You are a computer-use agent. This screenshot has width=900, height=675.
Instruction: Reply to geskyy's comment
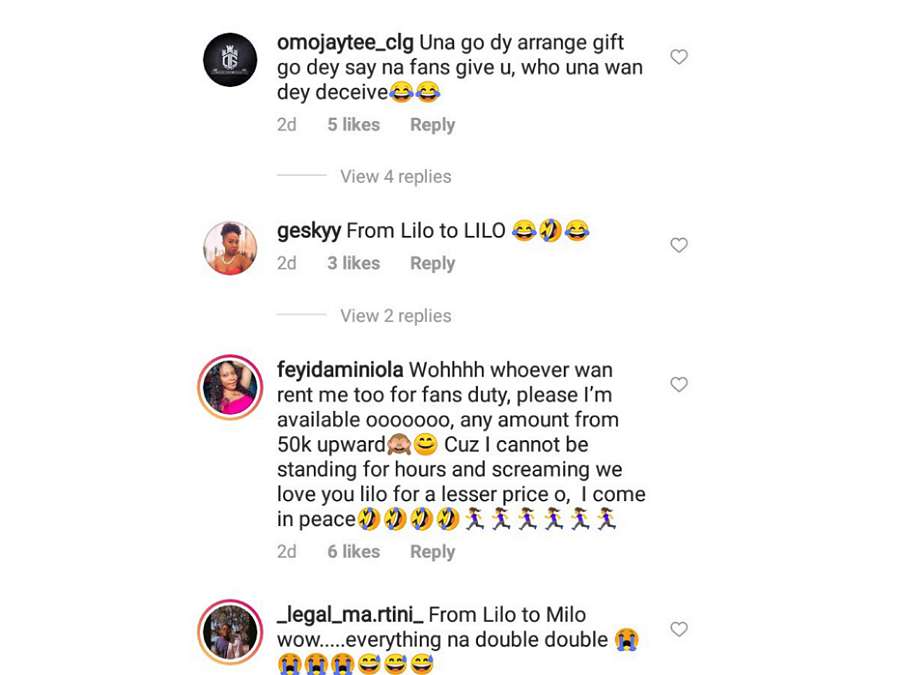(x=432, y=264)
